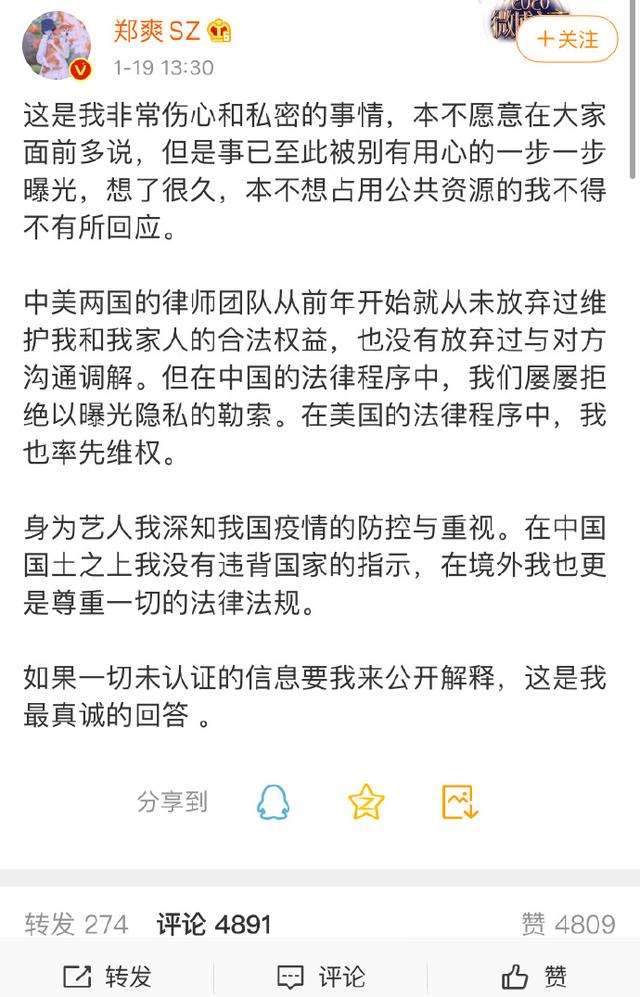Open the 郑爽SZ username link
640x997 pixels.
point(158,31)
